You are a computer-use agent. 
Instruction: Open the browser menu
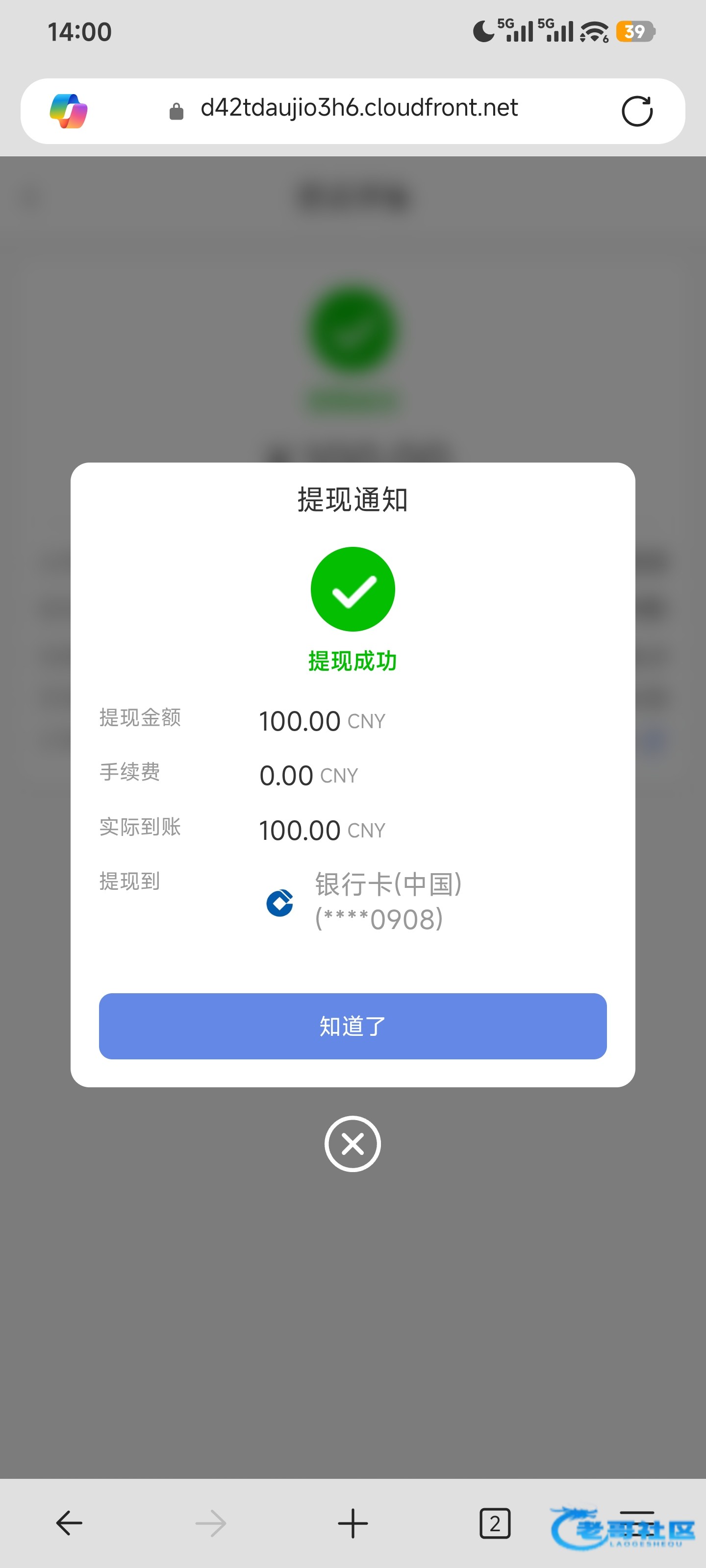[x=636, y=1523]
